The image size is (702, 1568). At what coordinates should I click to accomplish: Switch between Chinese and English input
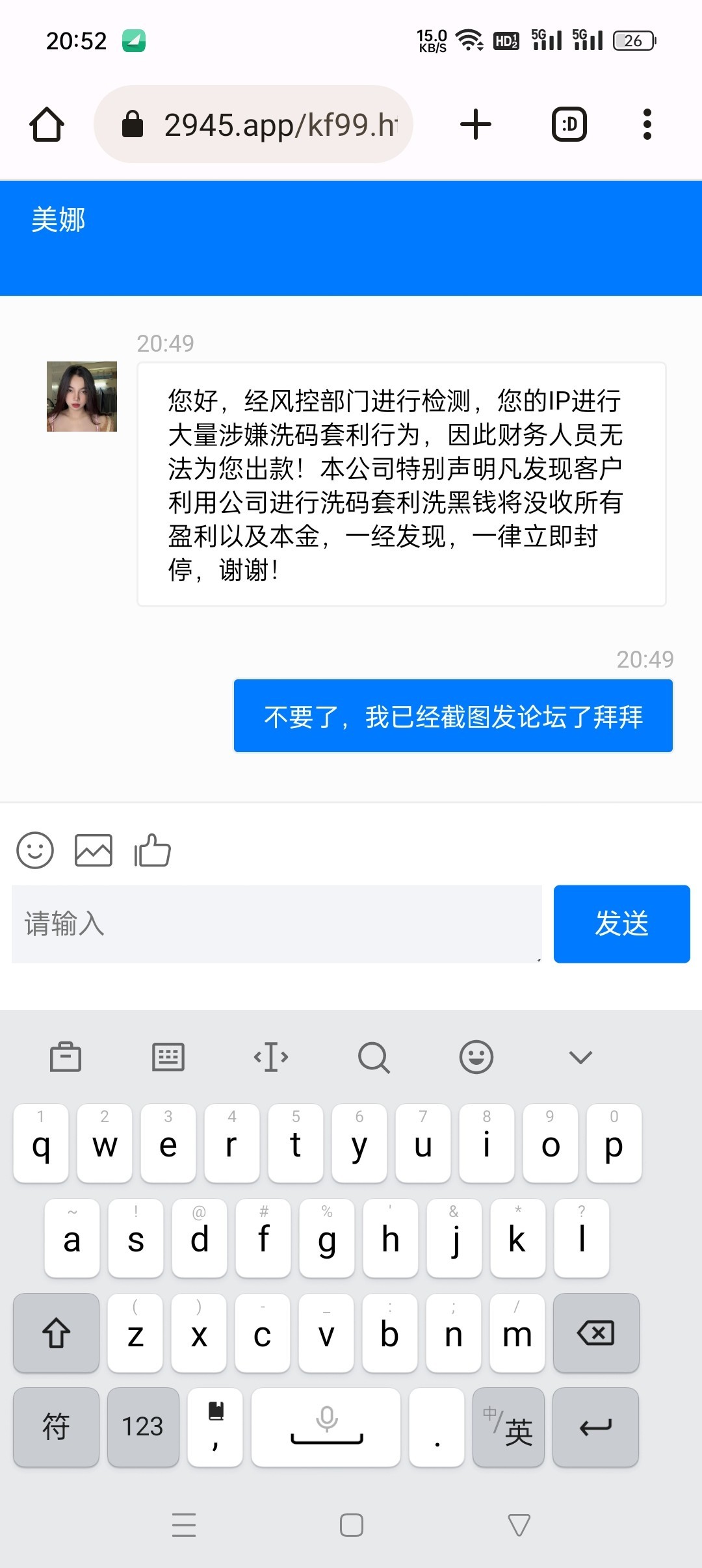click(x=508, y=1428)
